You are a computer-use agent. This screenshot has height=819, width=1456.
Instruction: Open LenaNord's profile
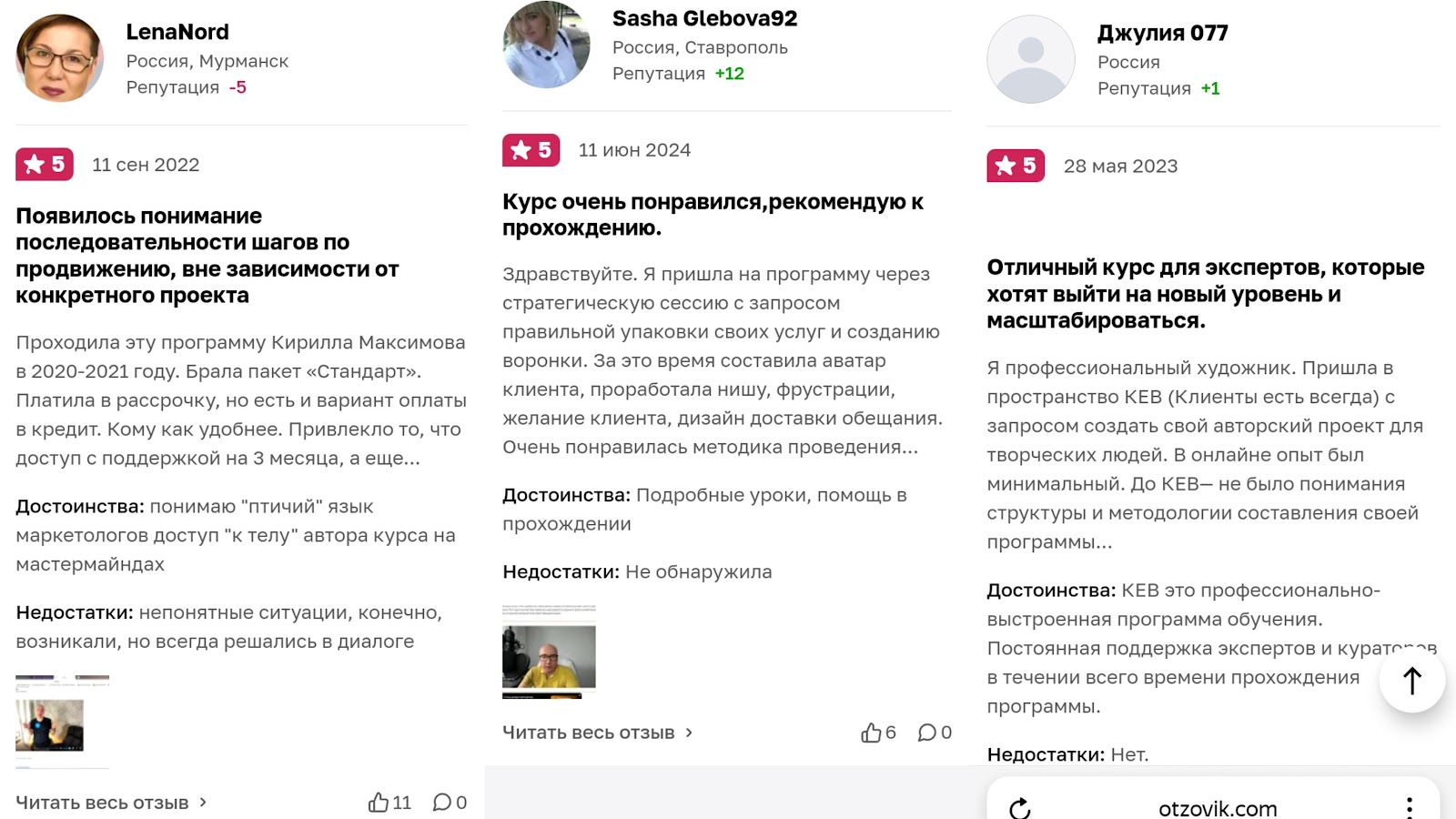(x=177, y=32)
